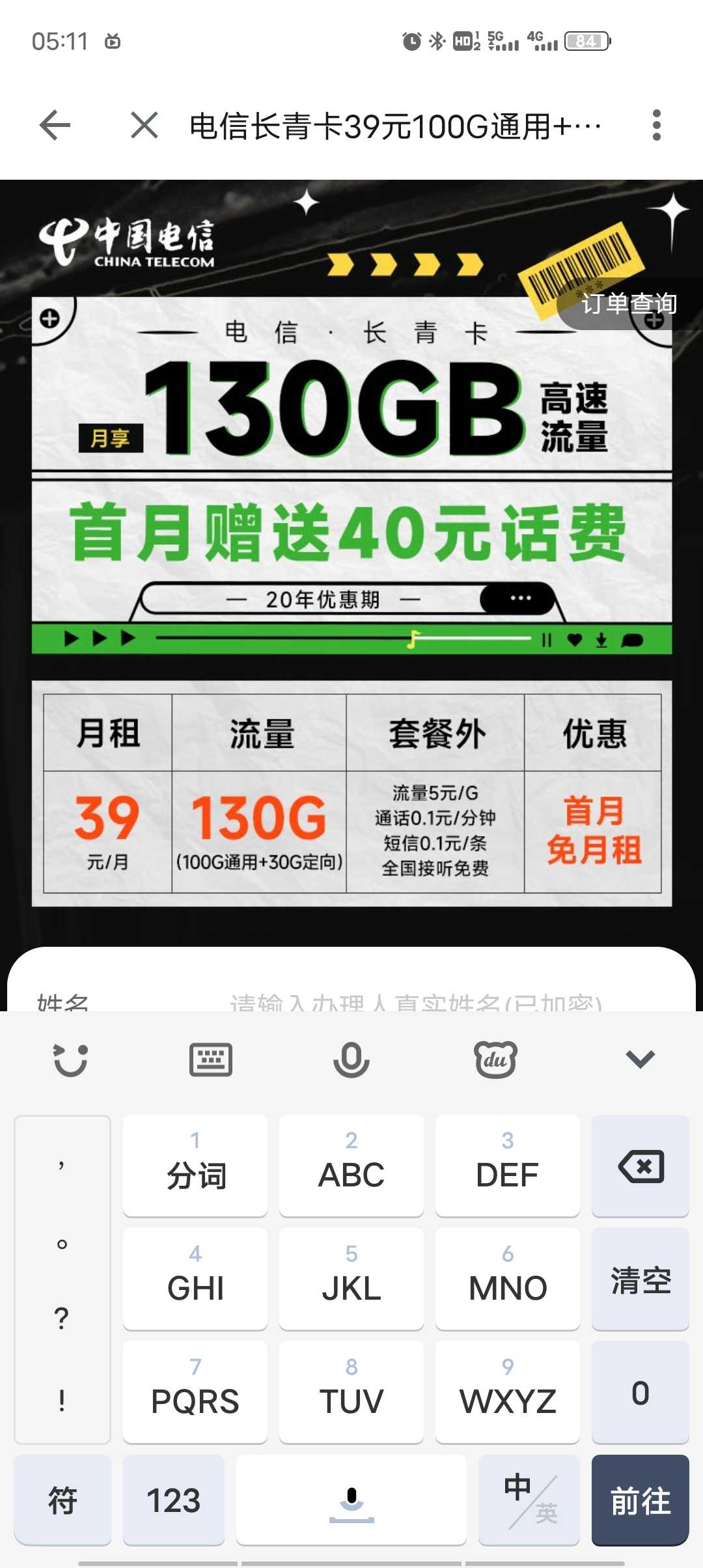703x1568 pixels.
Task: Switch language with the 中/英 key
Action: coord(529,1500)
